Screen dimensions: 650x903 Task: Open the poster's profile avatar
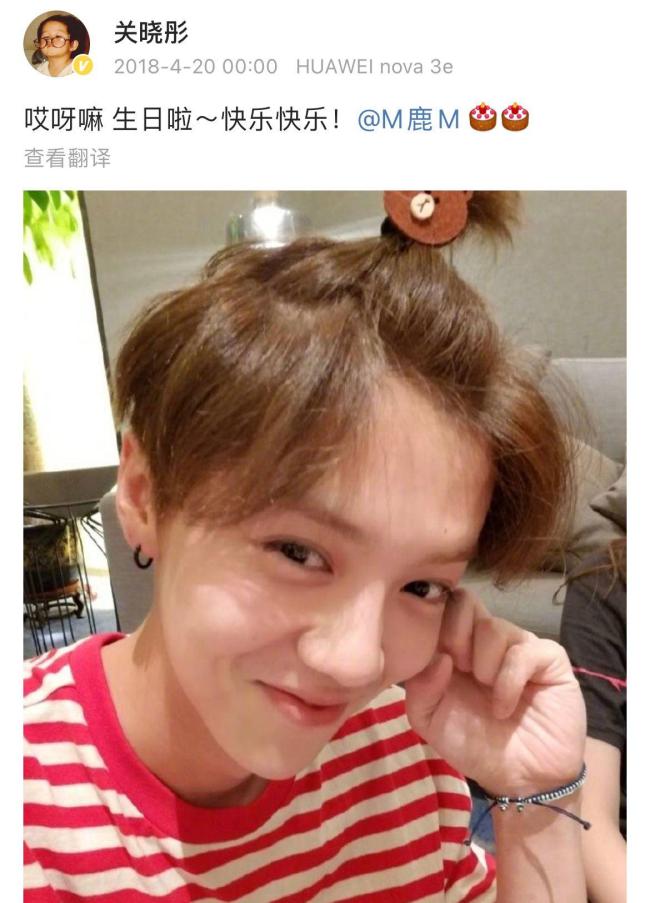pyautogui.click(x=57, y=45)
